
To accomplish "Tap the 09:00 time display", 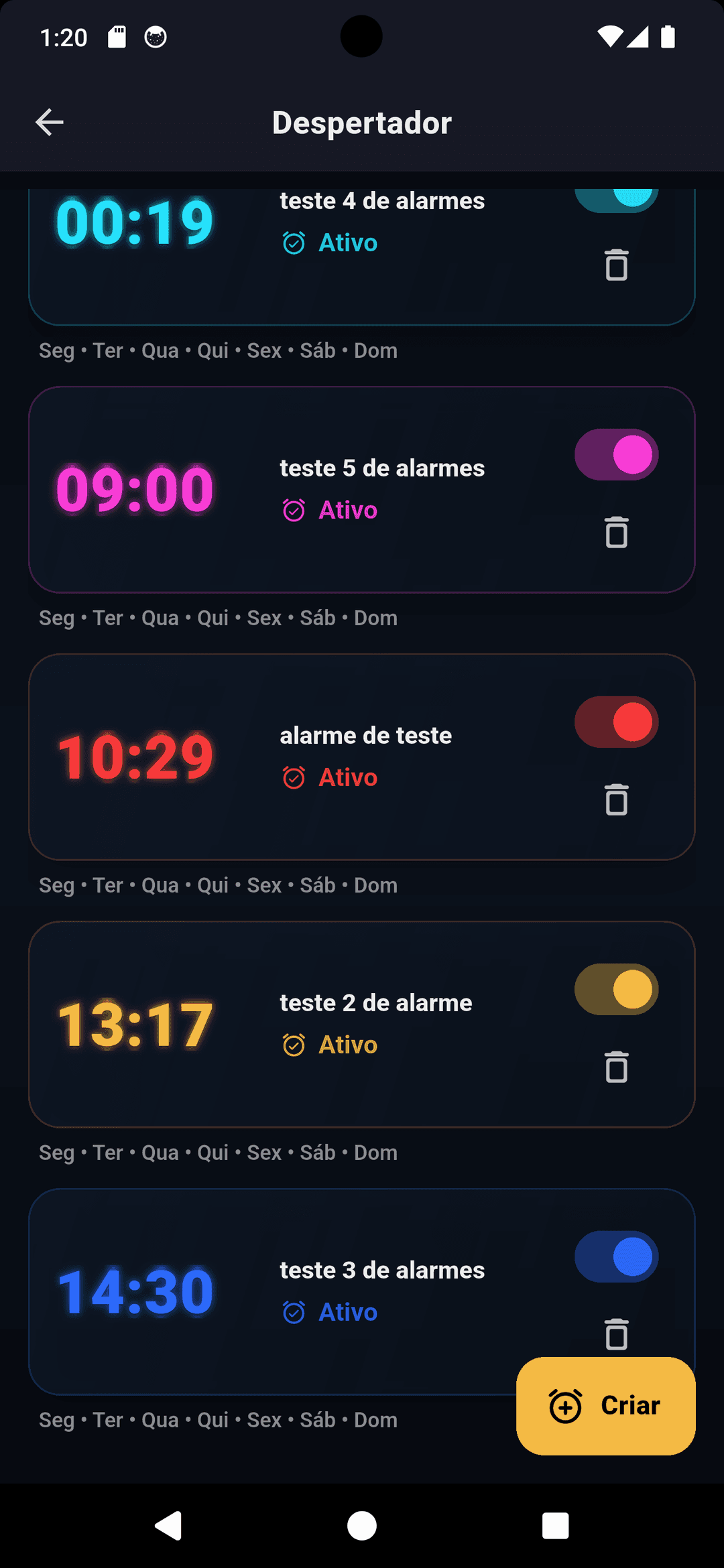I will tap(135, 489).
